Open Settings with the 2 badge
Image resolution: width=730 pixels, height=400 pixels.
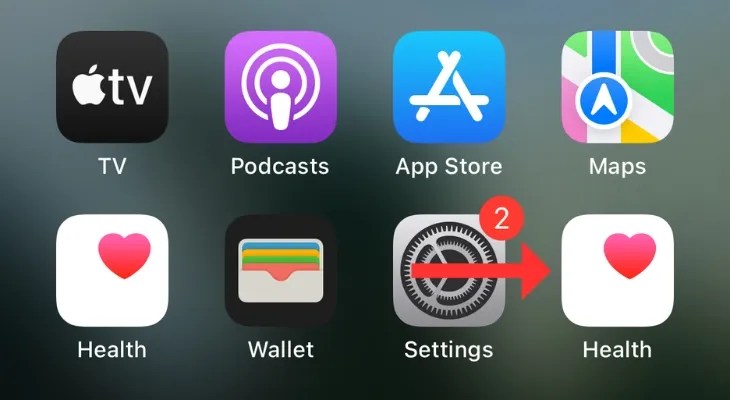(x=448, y=270)
